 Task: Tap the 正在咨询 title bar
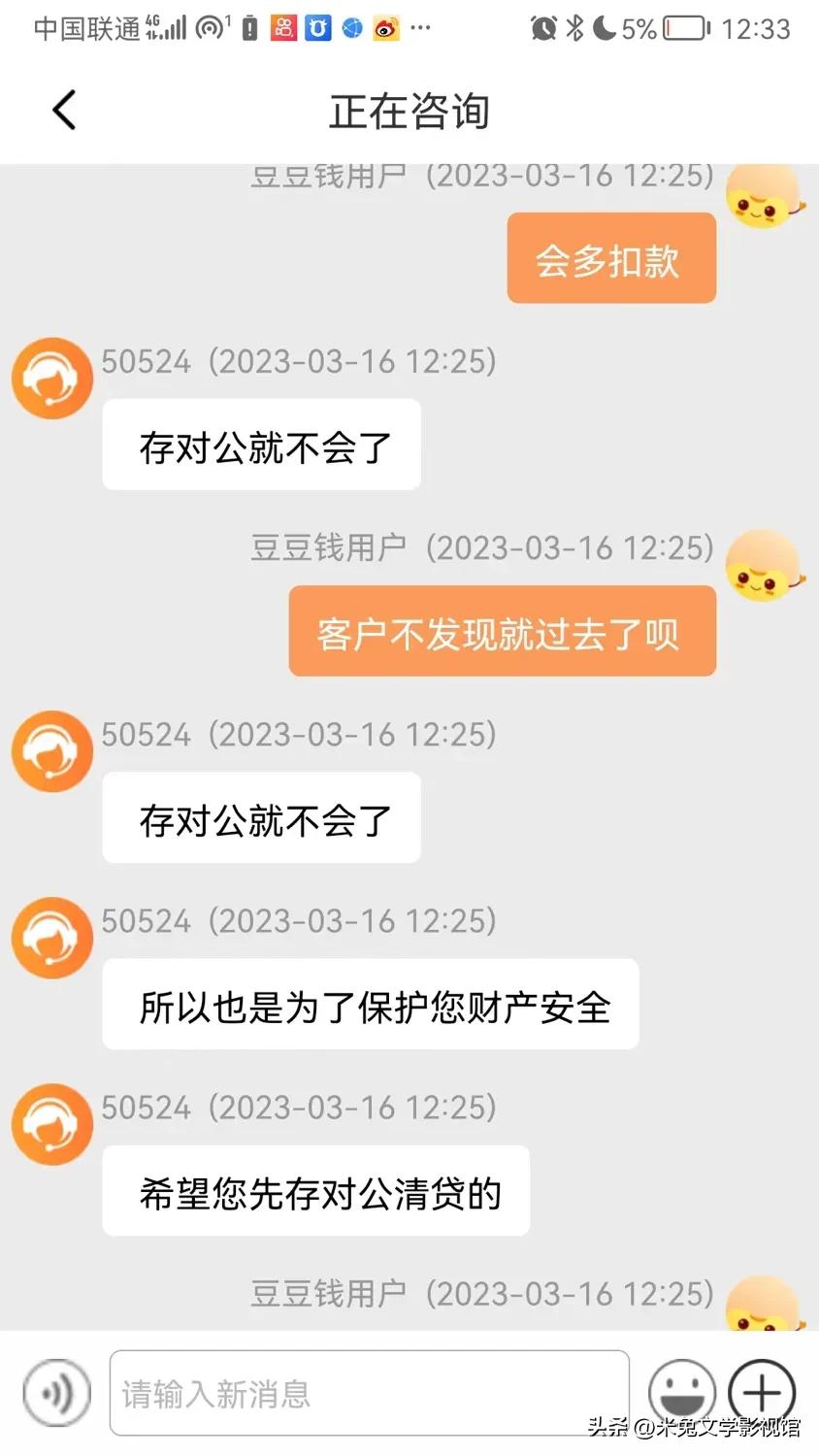[x=409, y=111]
